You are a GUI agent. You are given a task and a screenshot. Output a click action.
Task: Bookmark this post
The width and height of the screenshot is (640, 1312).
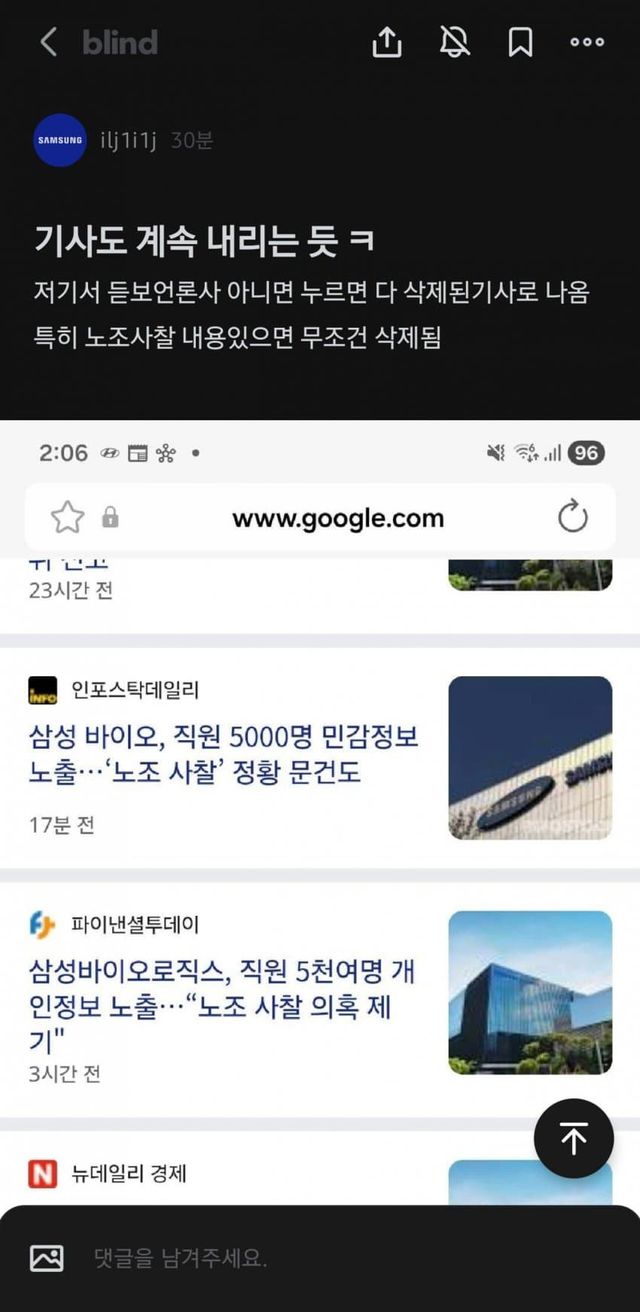520,42
